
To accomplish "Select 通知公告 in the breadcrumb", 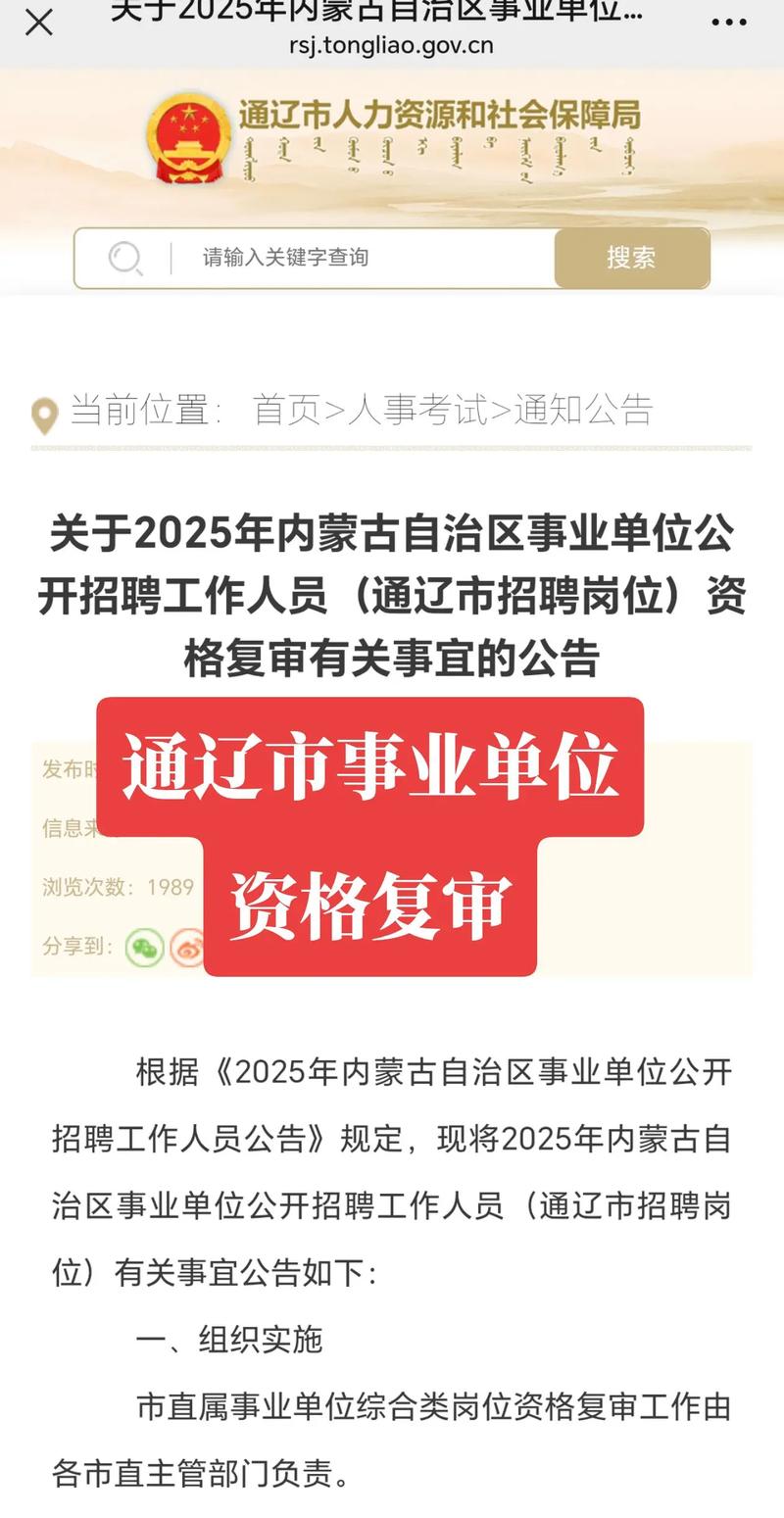I will click(584, 411).
